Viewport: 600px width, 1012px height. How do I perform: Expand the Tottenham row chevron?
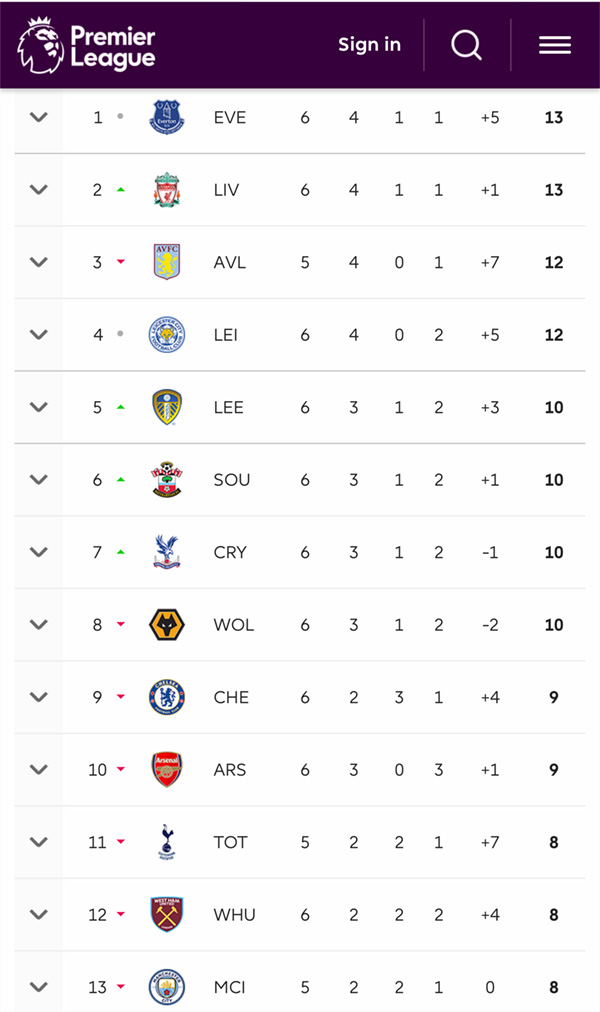[x=39, y=842]
